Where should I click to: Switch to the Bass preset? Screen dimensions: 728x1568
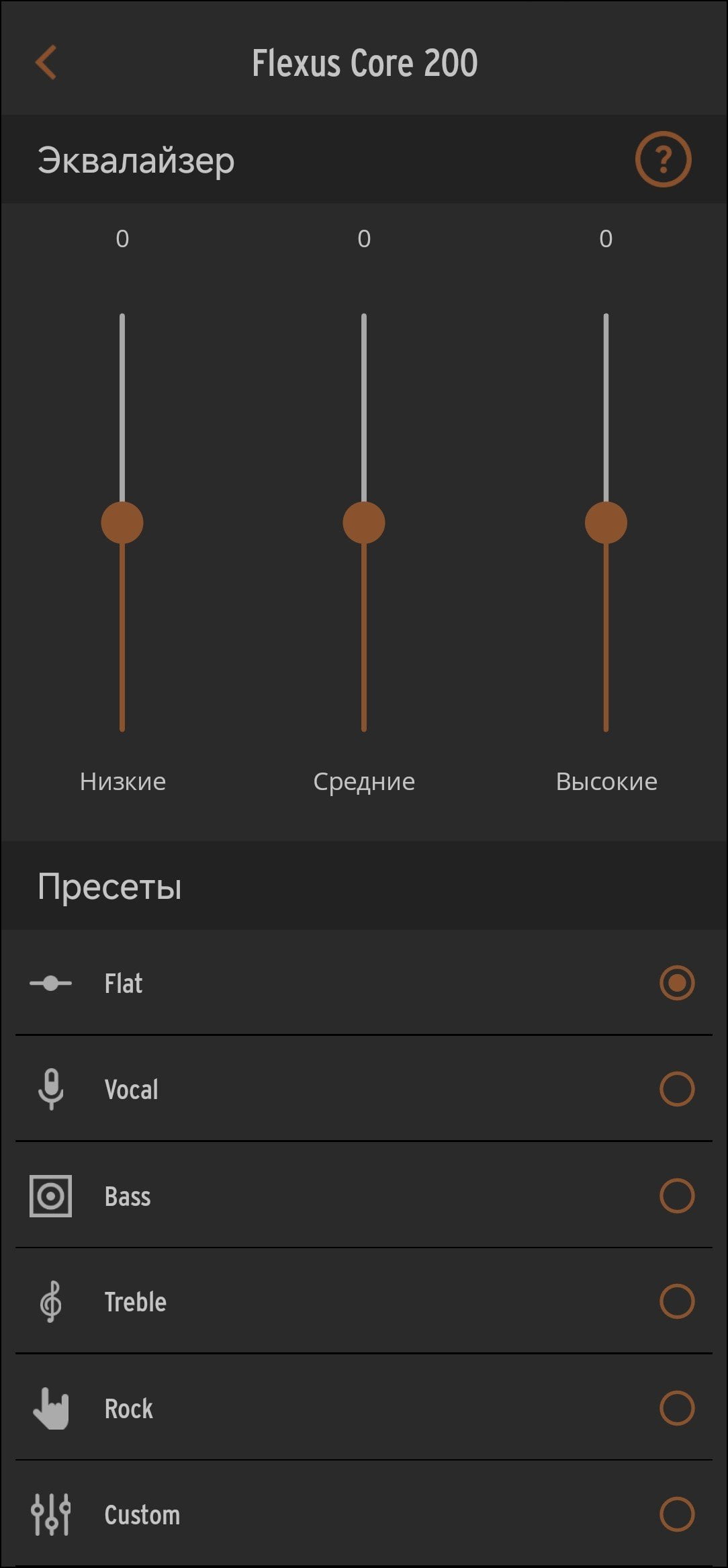(x=364, y=1195)
